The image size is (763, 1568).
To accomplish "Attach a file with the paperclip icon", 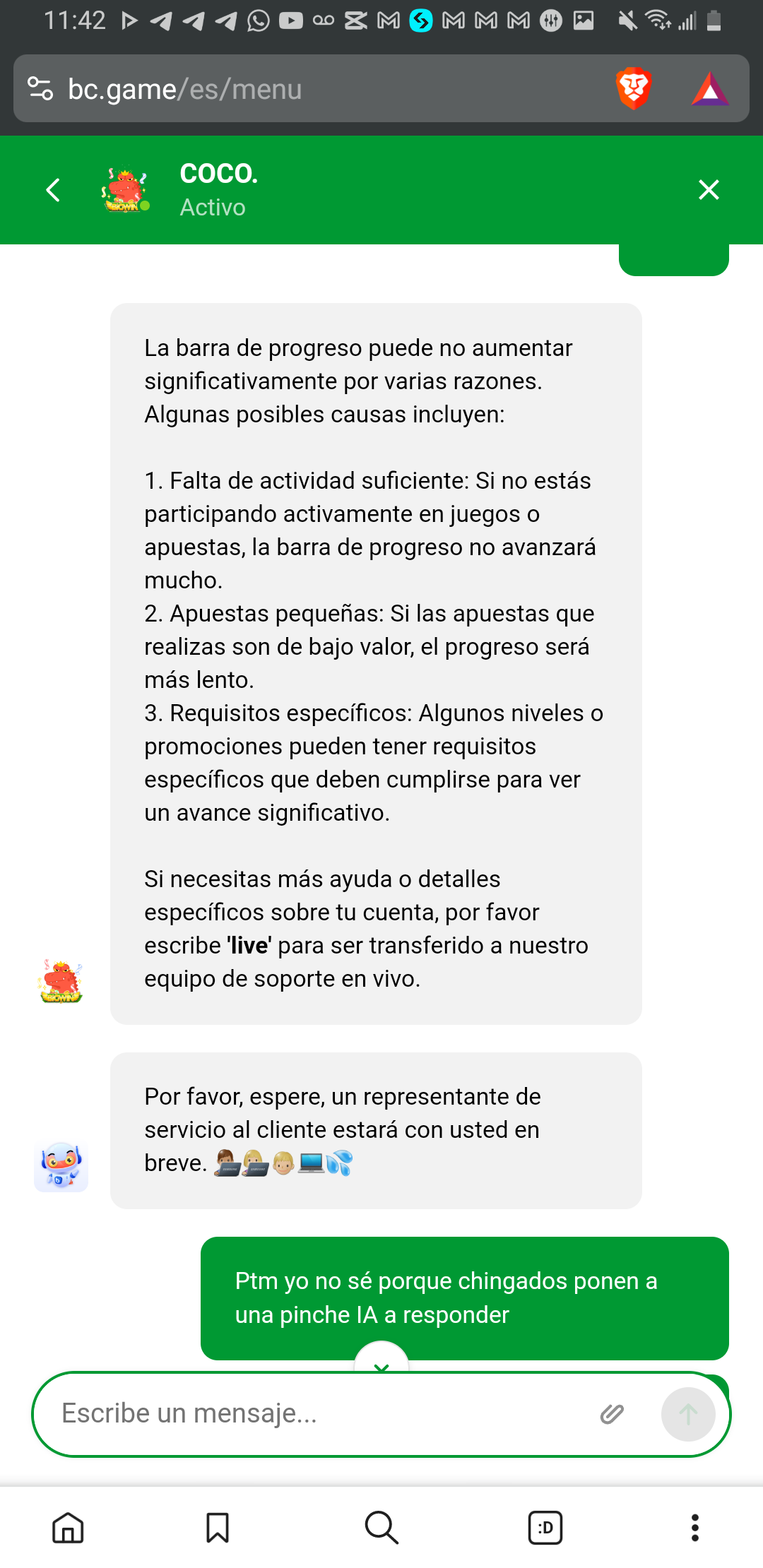I will tap(612, 1413).
